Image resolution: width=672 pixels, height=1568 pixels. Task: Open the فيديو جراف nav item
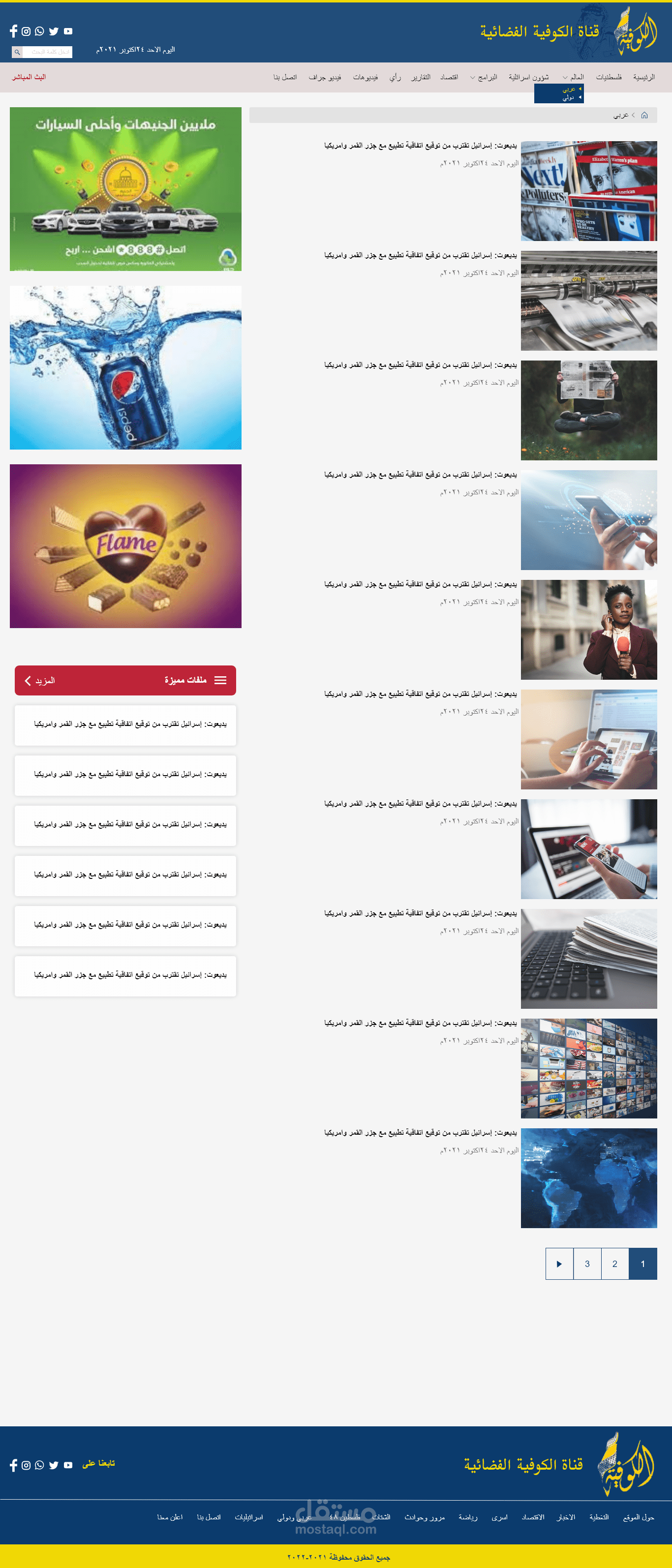coord(324,77)
